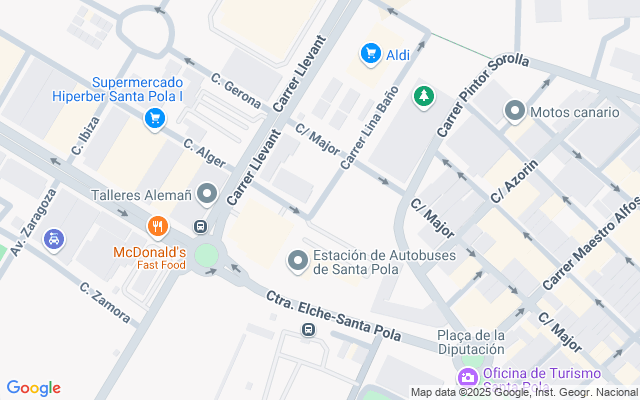This screenshot has width=640, height=400.
Task: Open McDonald's Fast Food place pin
Action: pyautogui.click(x=156, y=227)
